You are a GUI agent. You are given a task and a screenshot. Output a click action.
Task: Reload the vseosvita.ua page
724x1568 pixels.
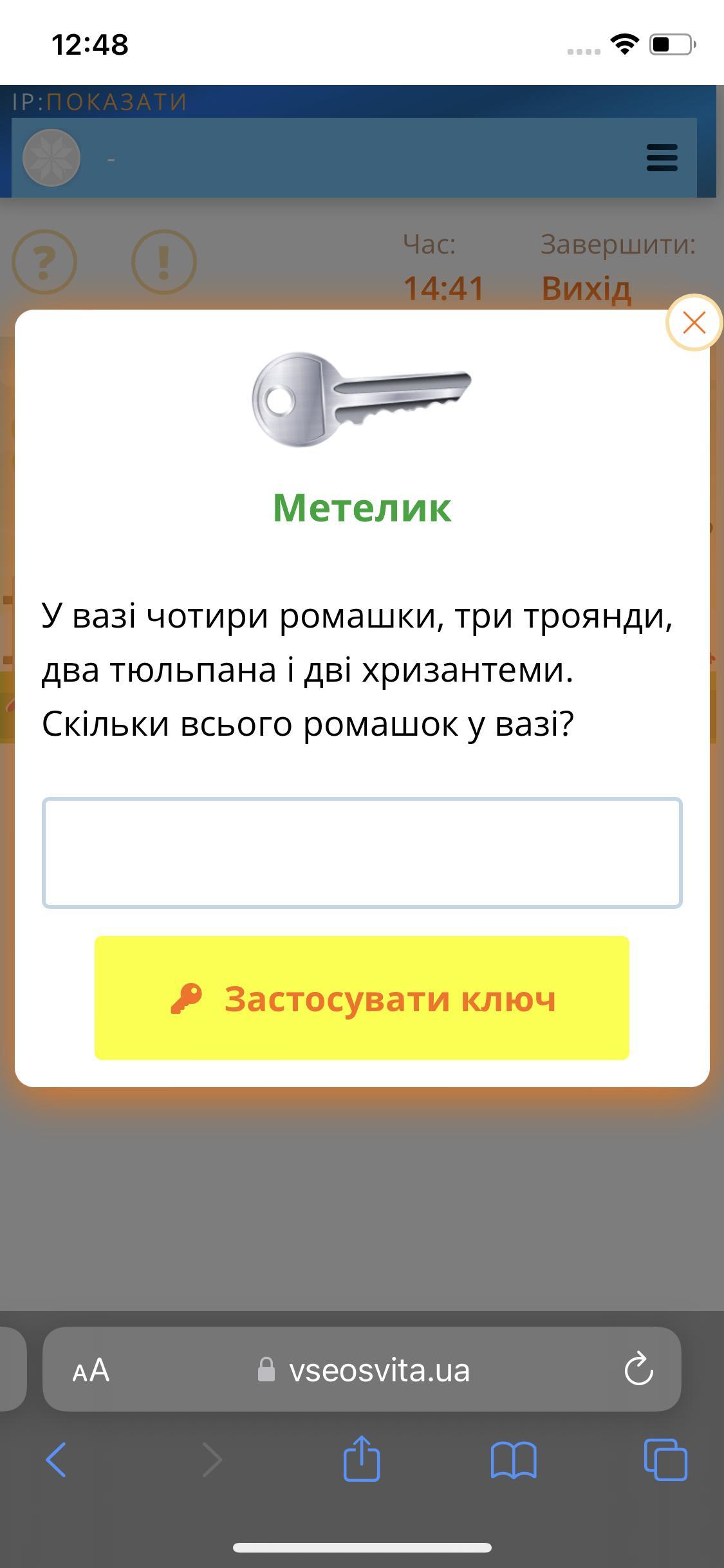638,1370
